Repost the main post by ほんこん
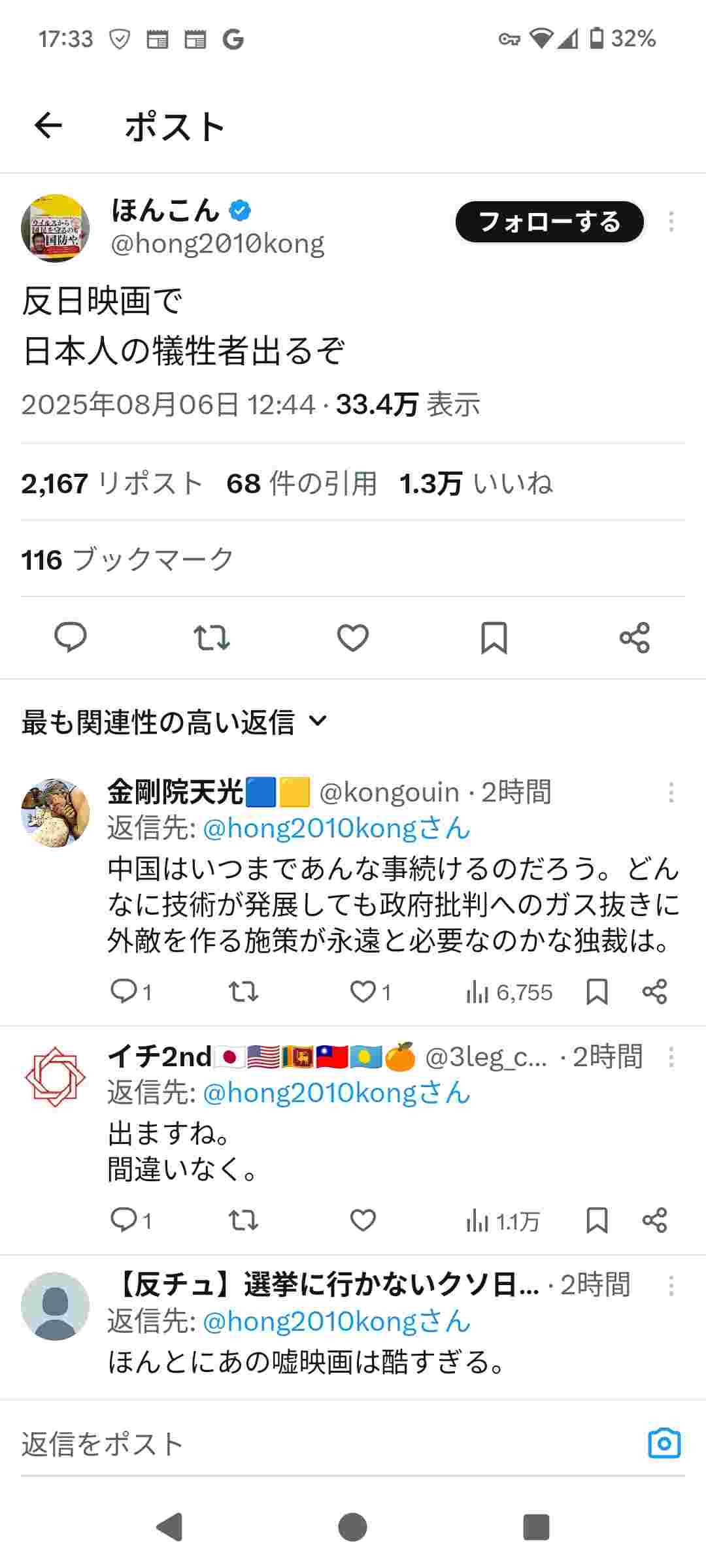This screenshot has width=706, height=1568. coord(212,637)
